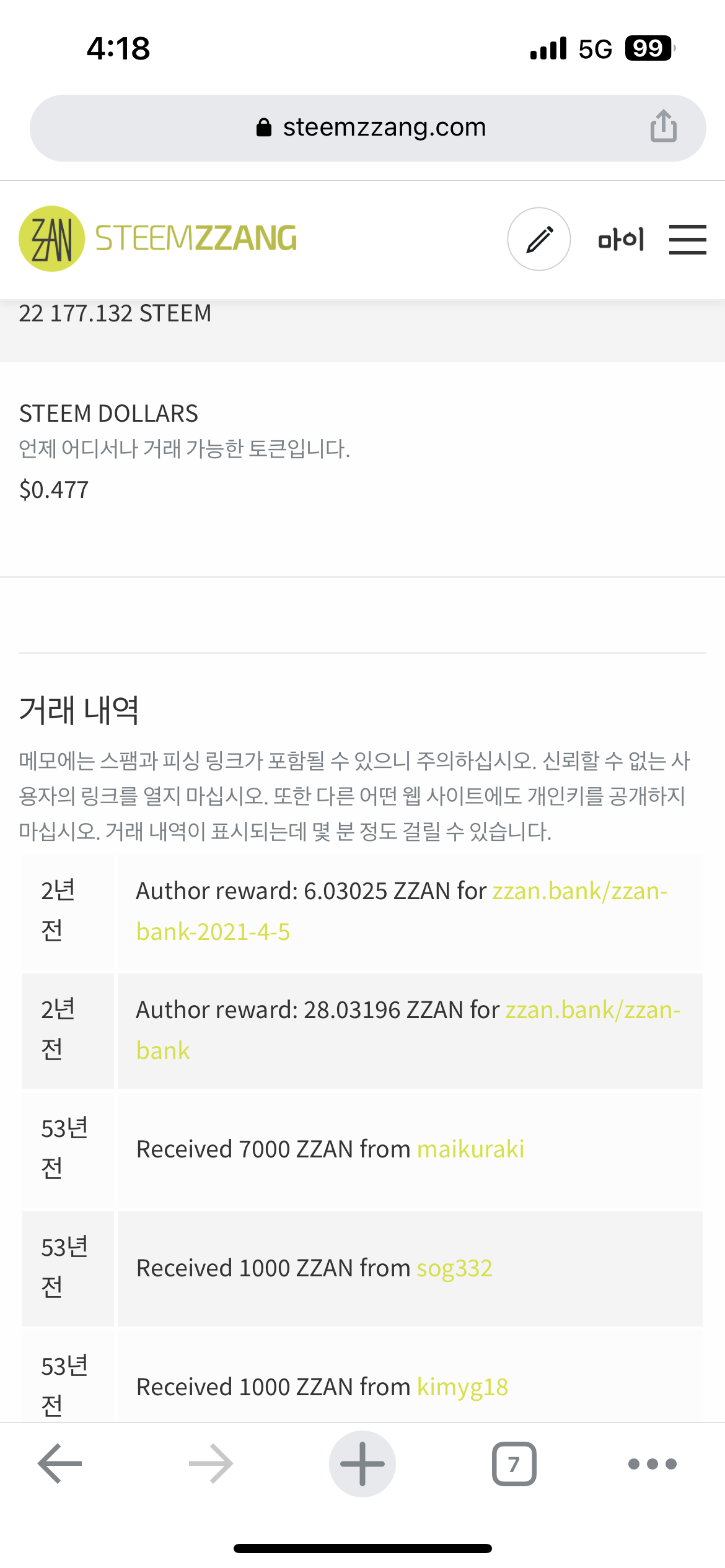Go forward with the browser's forward arrow
This screenshot has height=1568, width=725.
[211, 1464]
